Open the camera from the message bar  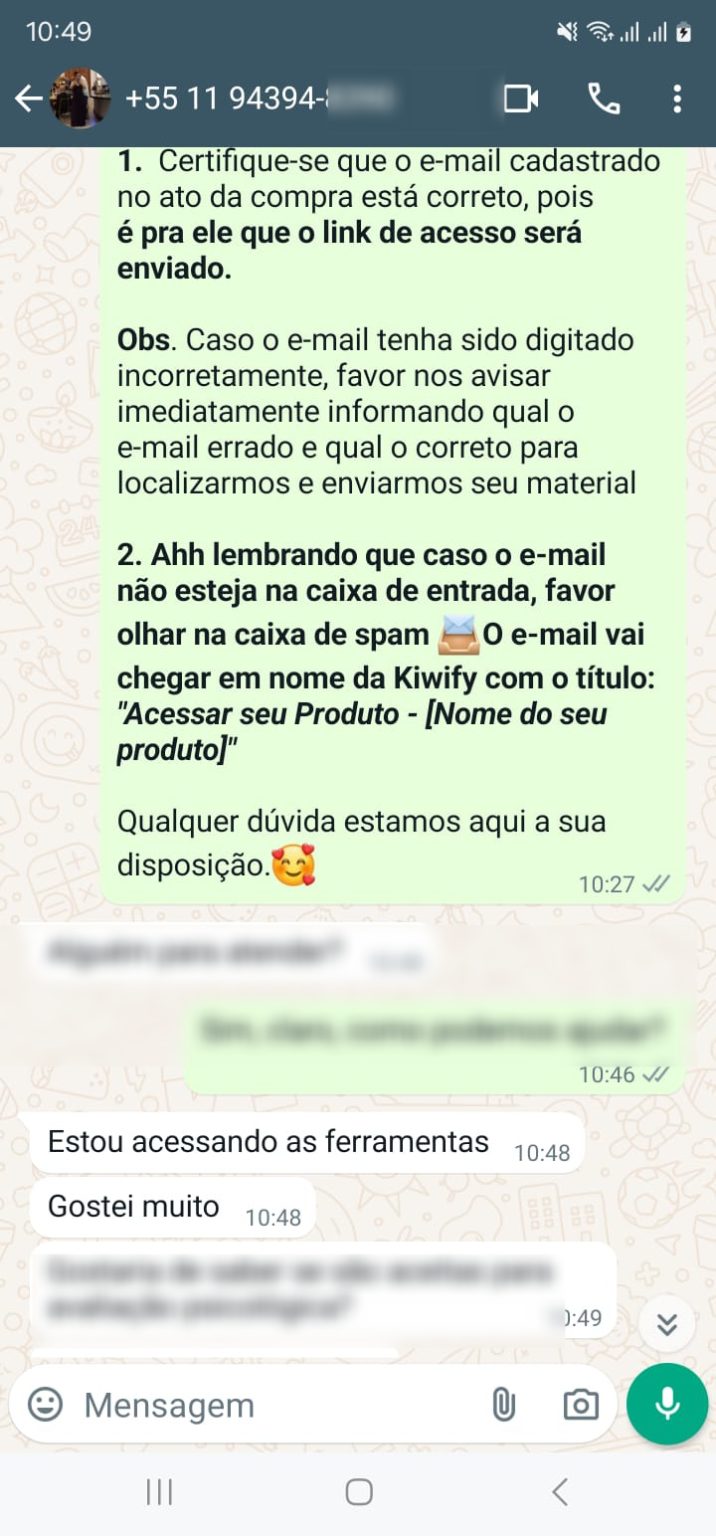point(580,1405)
